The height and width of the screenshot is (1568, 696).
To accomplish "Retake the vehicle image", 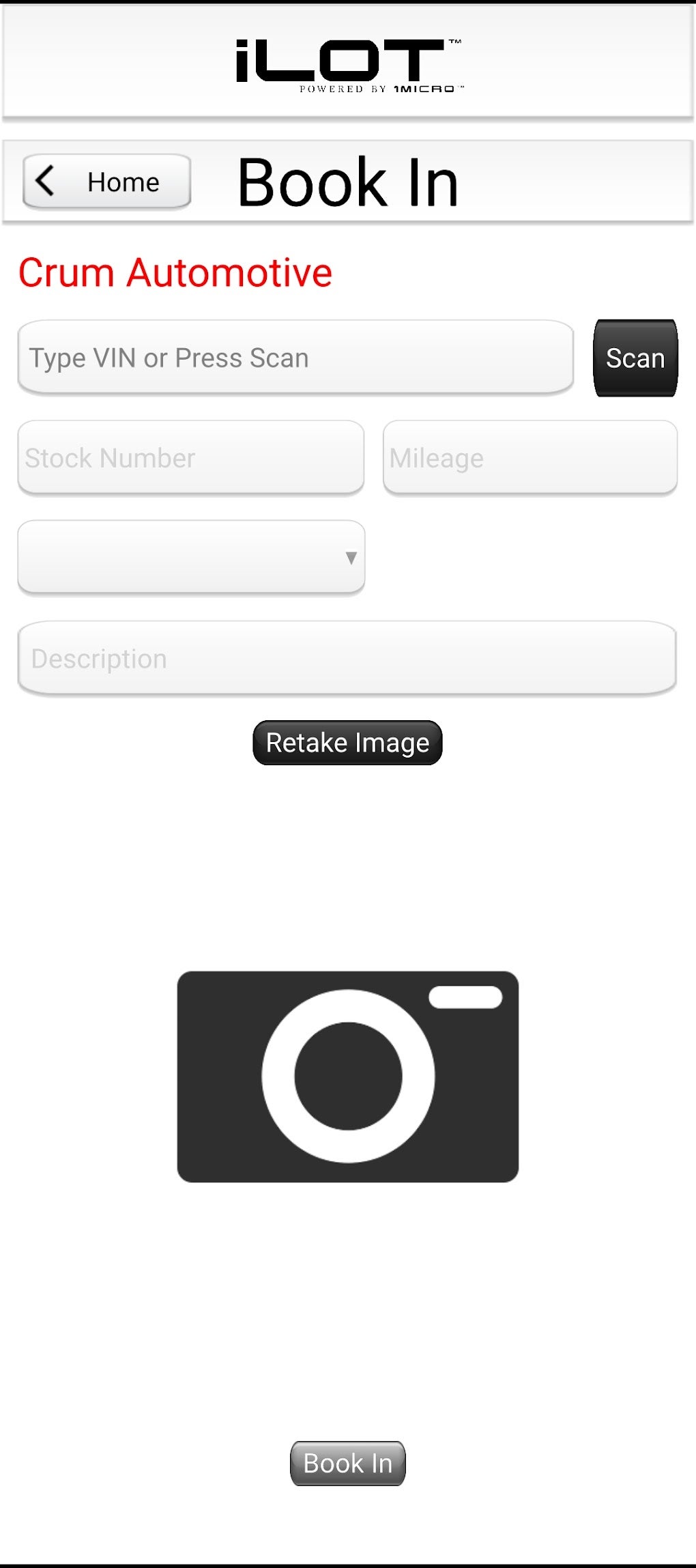I will click(347, 743).
